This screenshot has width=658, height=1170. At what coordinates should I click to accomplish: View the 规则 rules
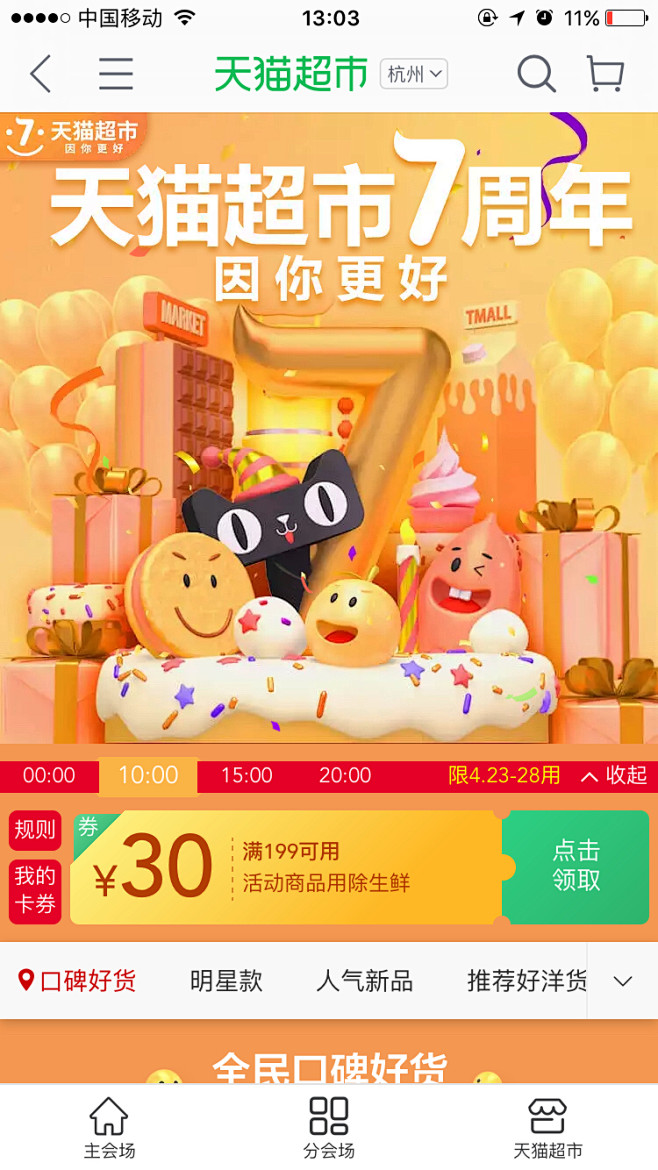coord(35,830)
